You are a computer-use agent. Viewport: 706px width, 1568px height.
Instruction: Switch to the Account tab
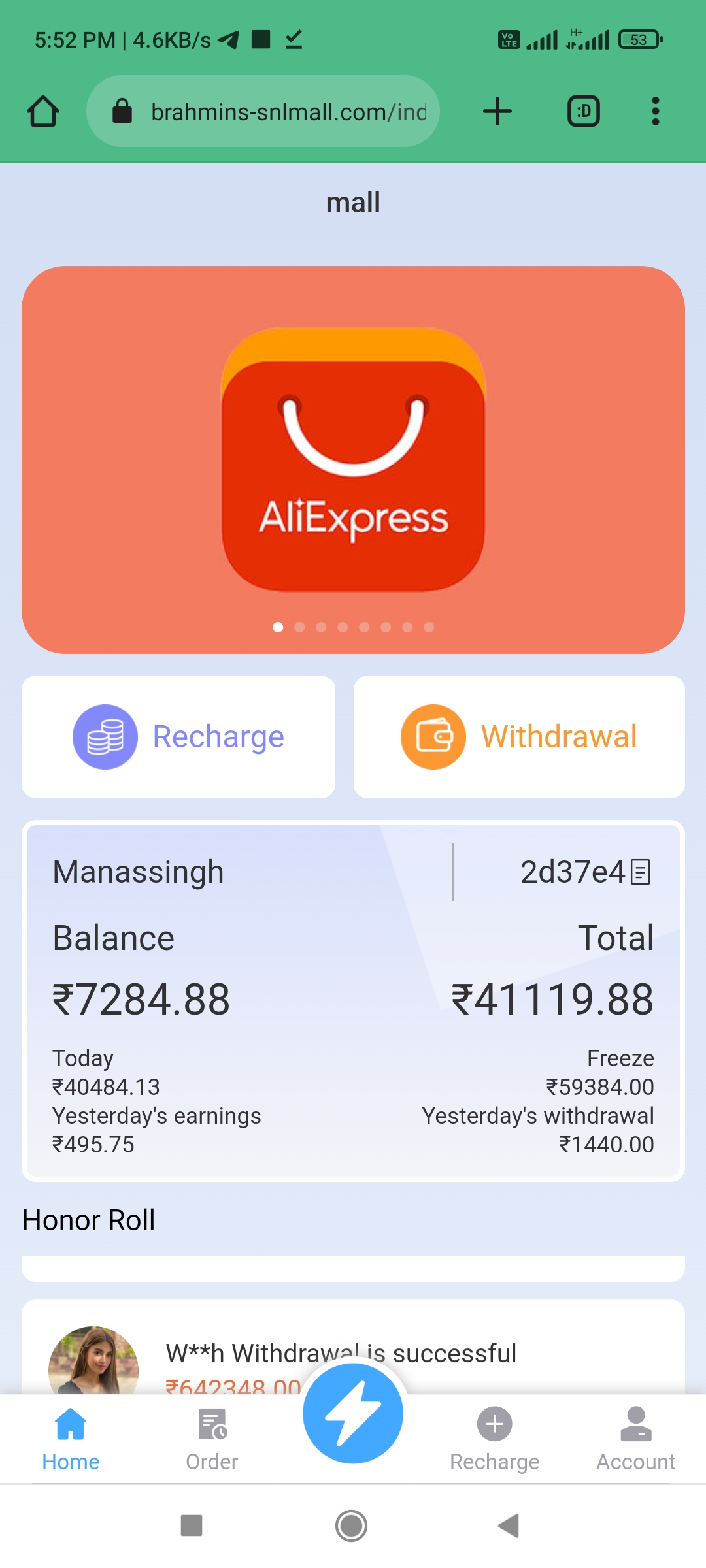[635, 1439]
